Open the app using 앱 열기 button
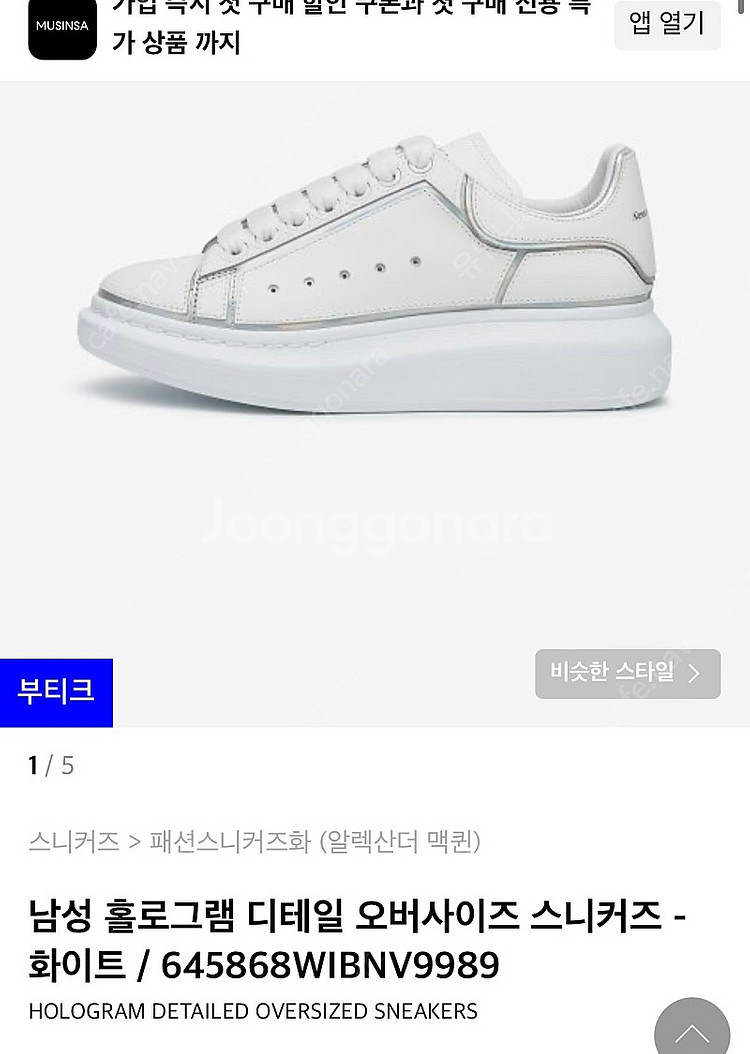 [666, 26]
